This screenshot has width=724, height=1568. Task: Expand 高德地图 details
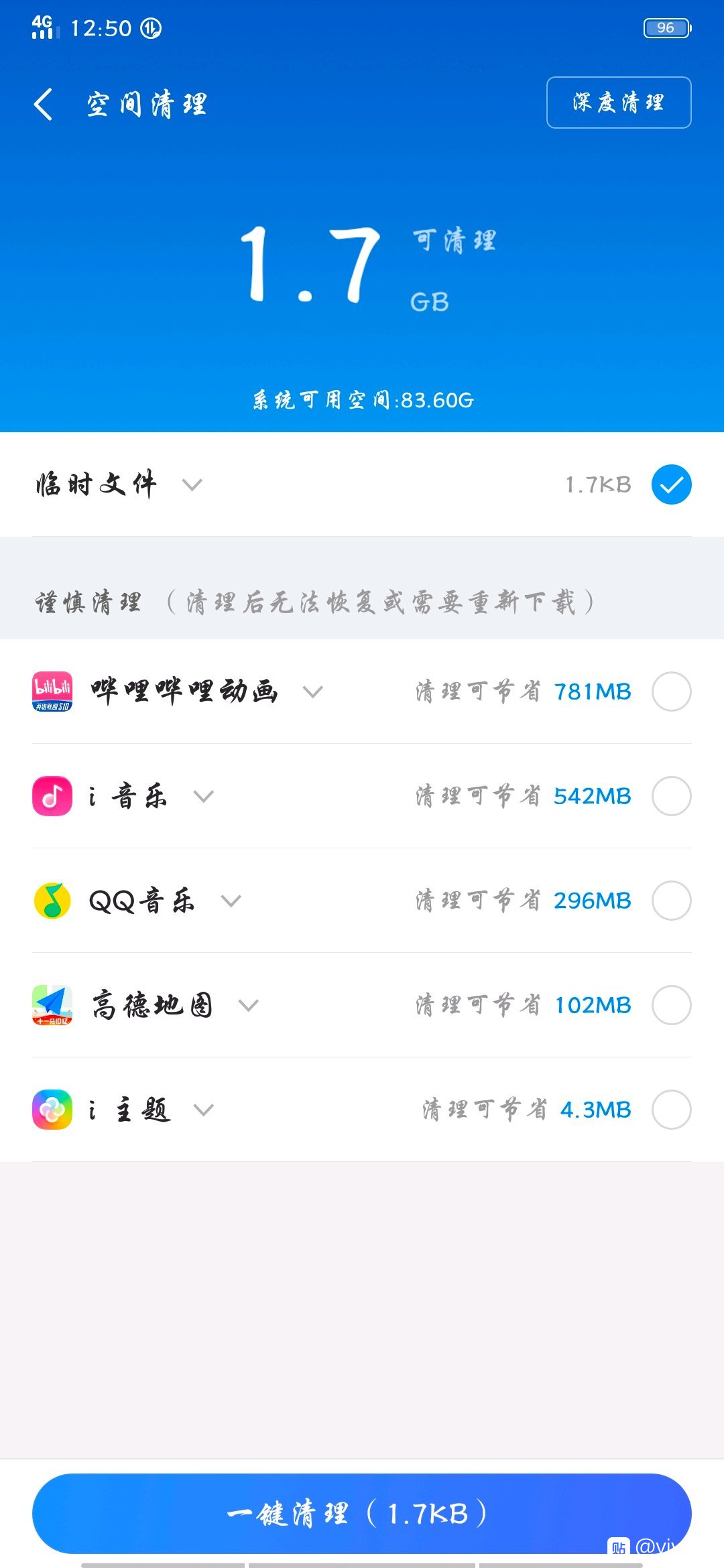pyautogui.click(x=249, y=1005)
